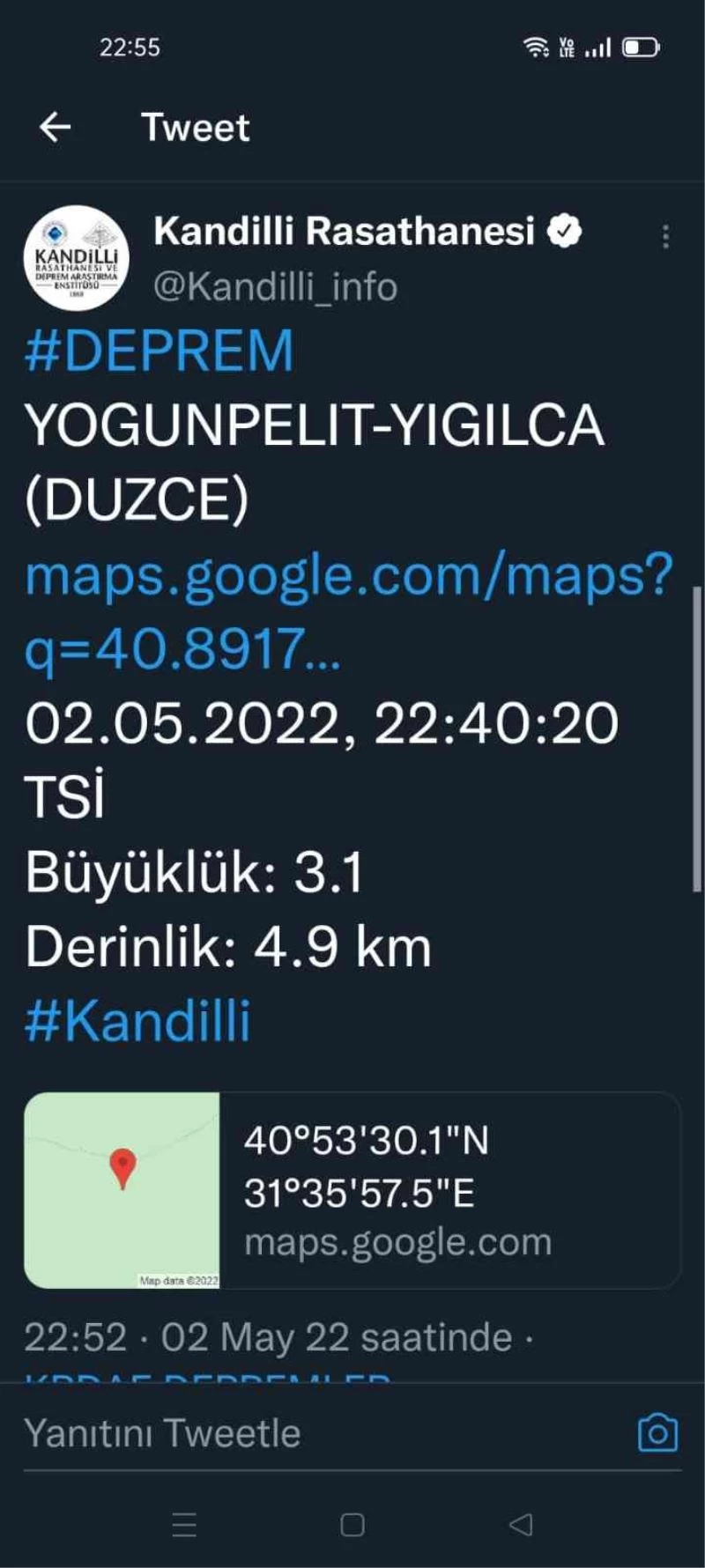Open the maps.google.com link in tweet

coord(348,611)
